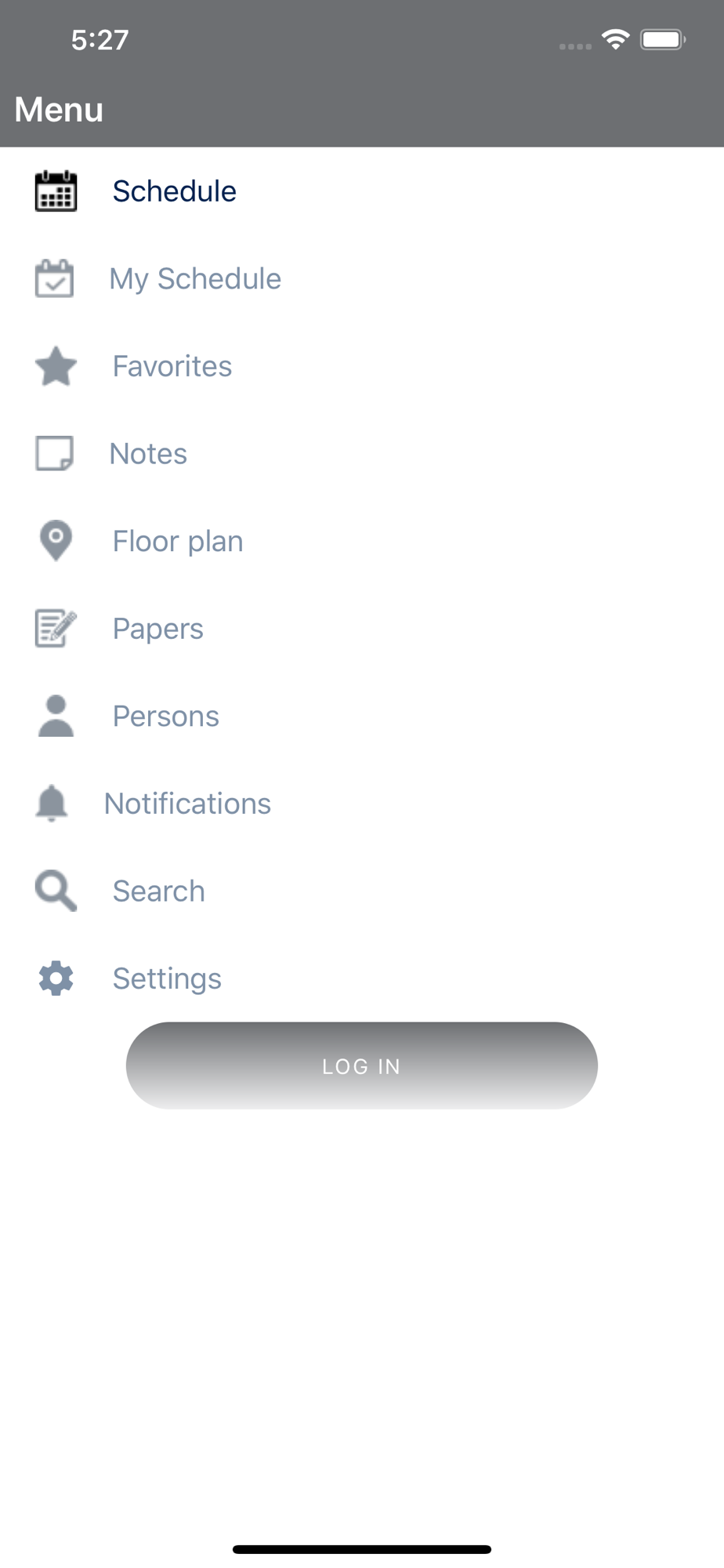Go to the Search page
724x1568 pixels.
pos(362,891)
